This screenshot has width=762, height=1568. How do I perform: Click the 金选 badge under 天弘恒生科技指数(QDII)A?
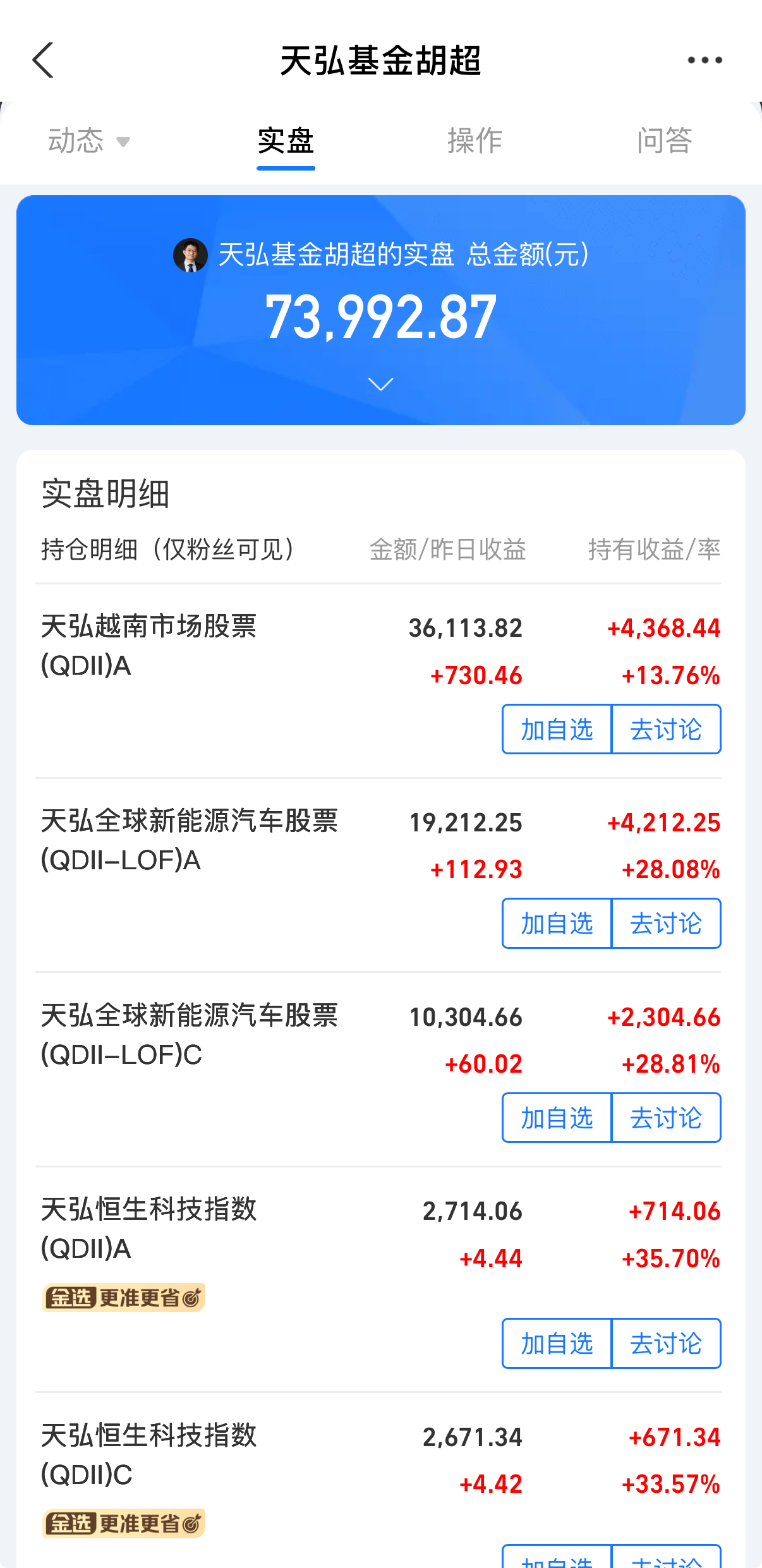(123, 1299)
